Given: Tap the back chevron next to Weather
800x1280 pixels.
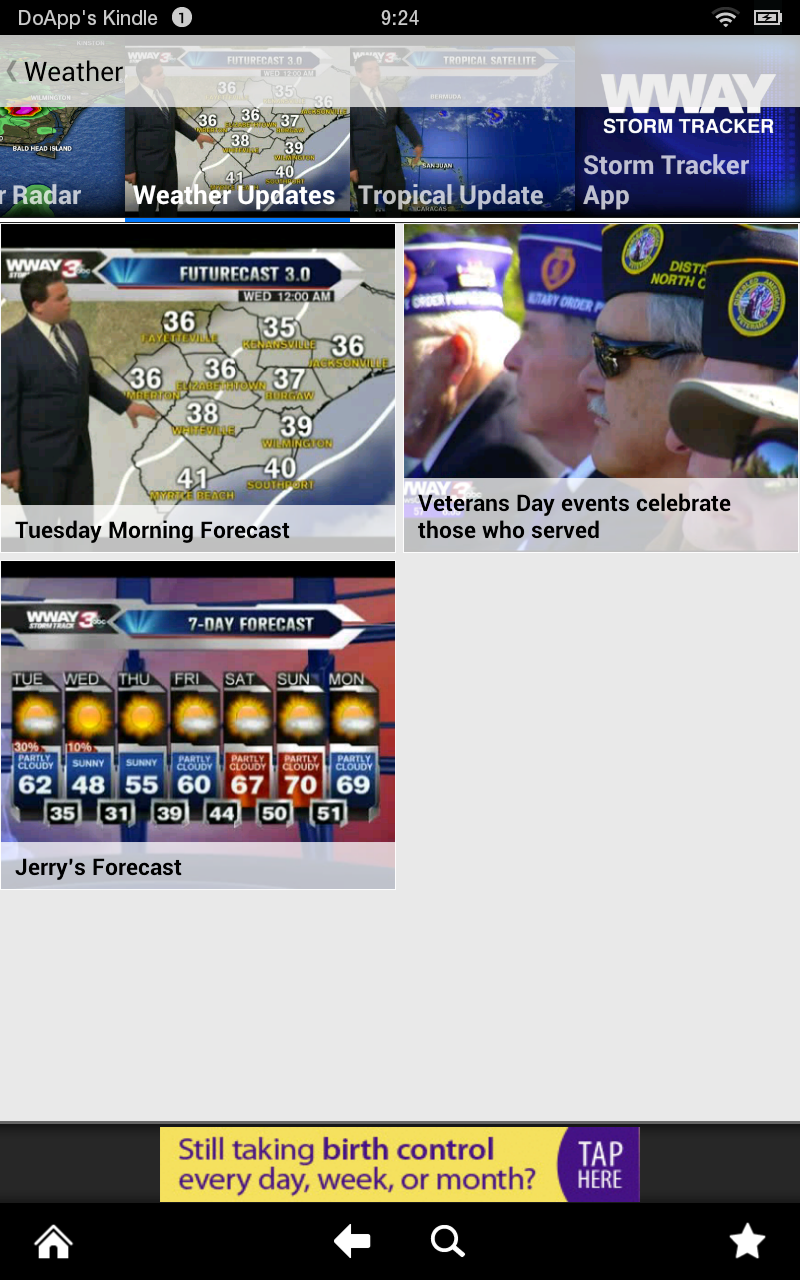Looking at the screenshot, I should click(x=12, y=71).
